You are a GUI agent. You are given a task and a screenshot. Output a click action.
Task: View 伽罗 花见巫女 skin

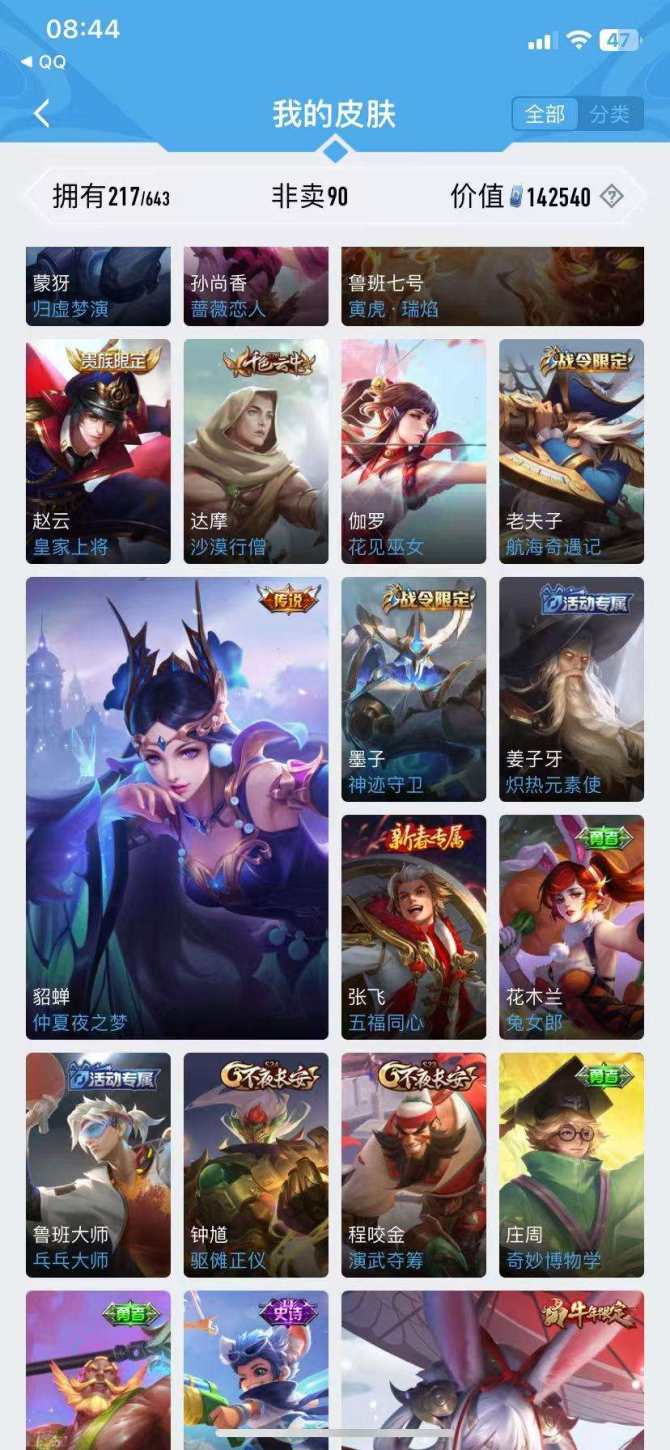(x=414, y=451)
